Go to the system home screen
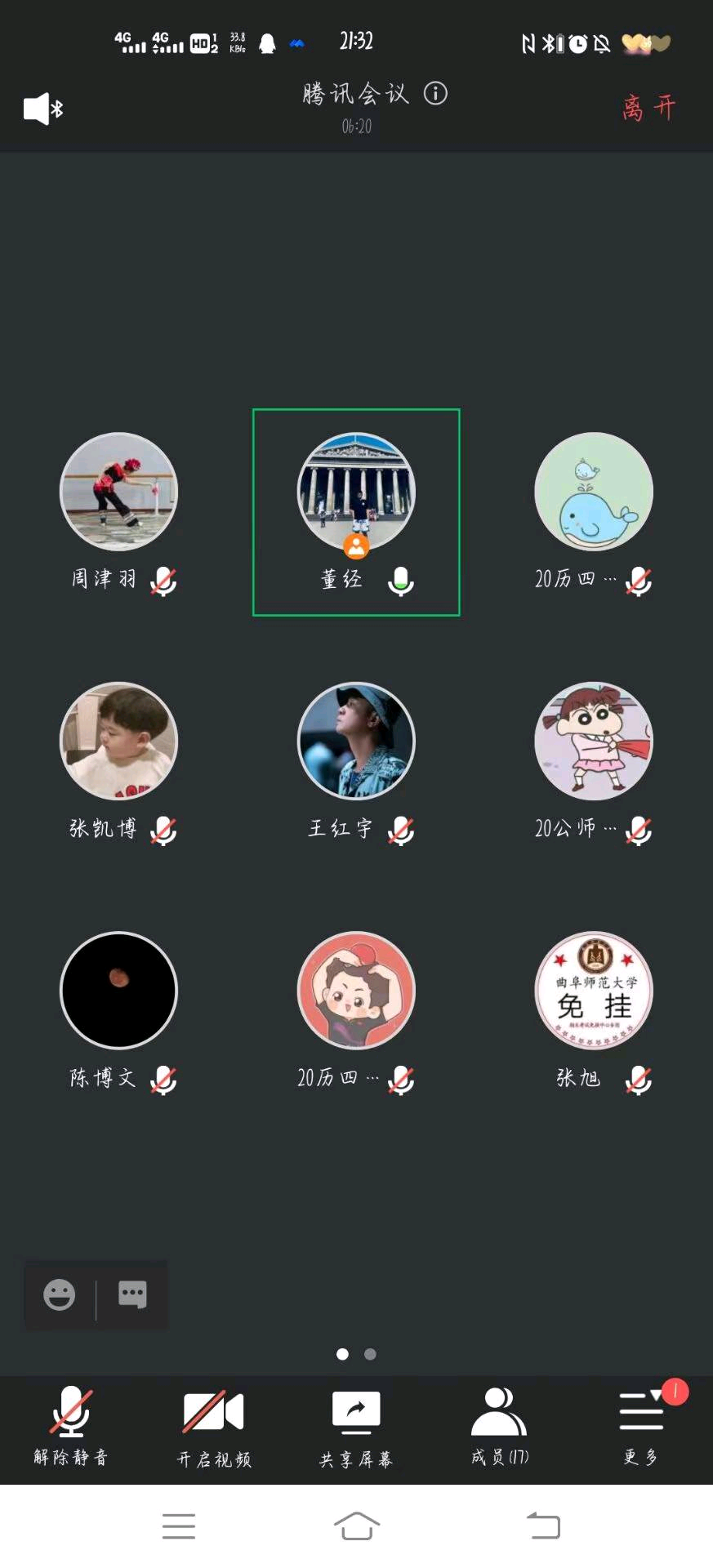This screenshot has height=1568, width=713. (x=356, y=1526)
